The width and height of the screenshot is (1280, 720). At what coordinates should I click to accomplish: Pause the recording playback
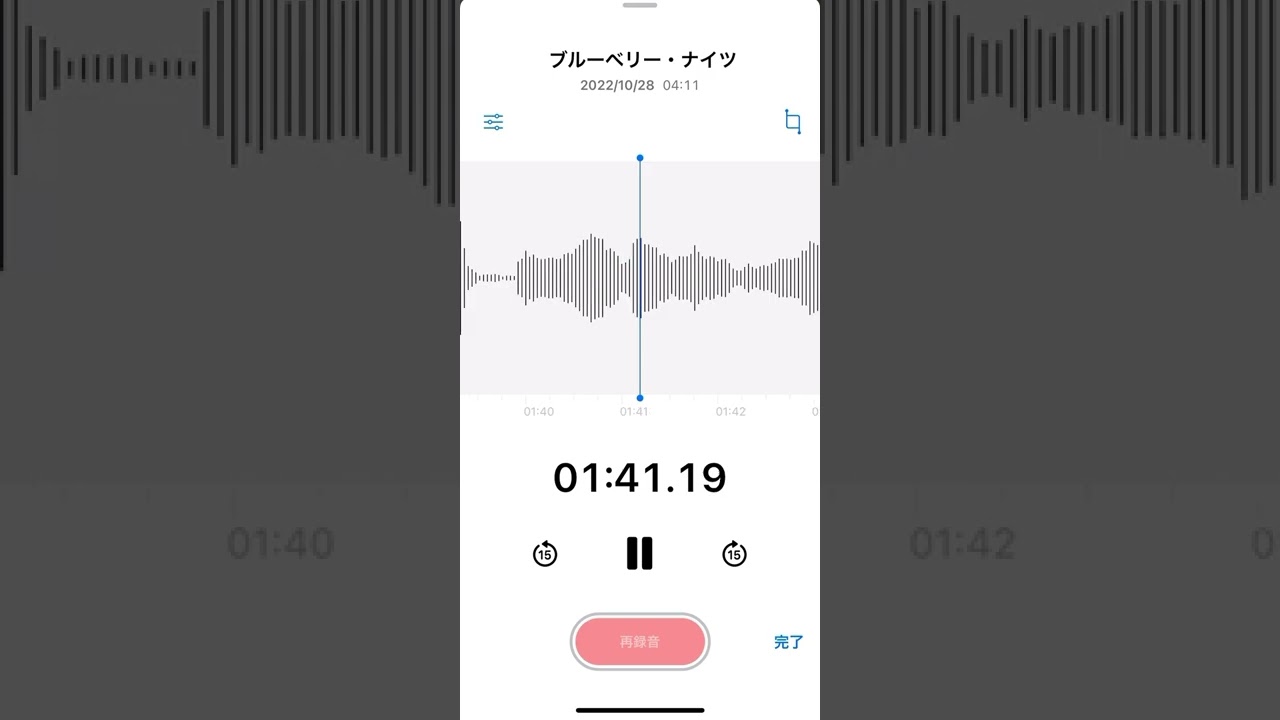coord(640,553)
